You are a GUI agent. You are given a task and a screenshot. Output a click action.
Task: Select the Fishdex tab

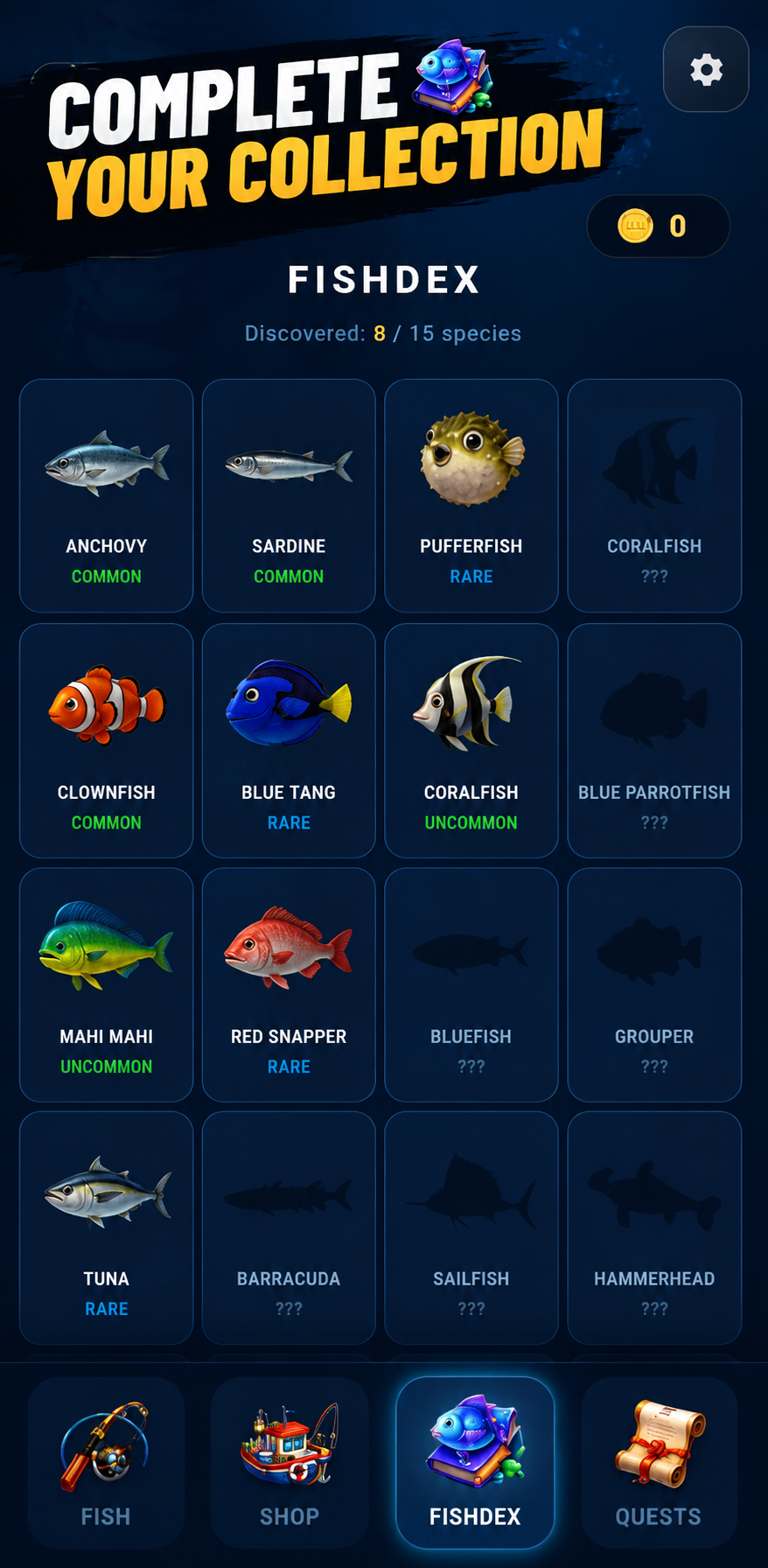(475, 1462)
